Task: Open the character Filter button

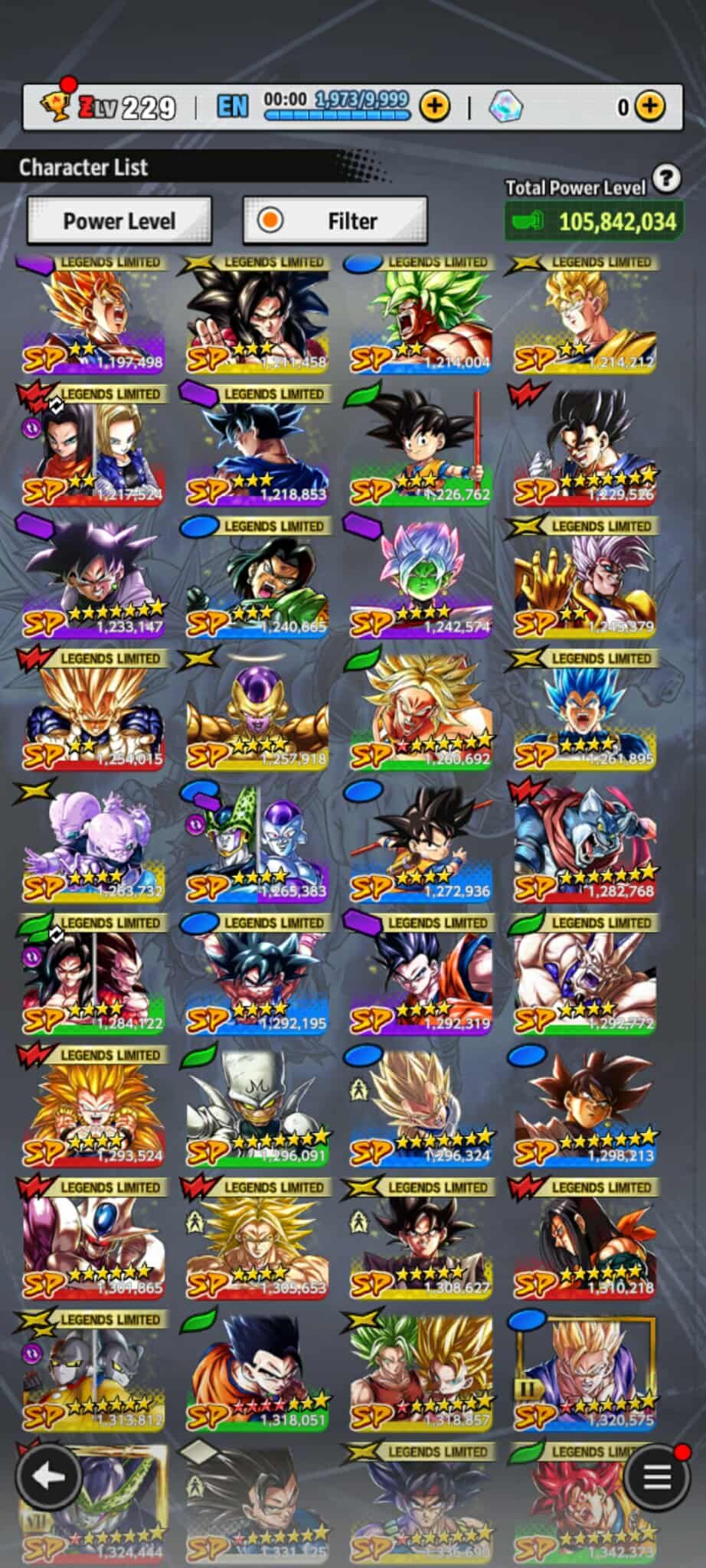Action: pos(335,221)
